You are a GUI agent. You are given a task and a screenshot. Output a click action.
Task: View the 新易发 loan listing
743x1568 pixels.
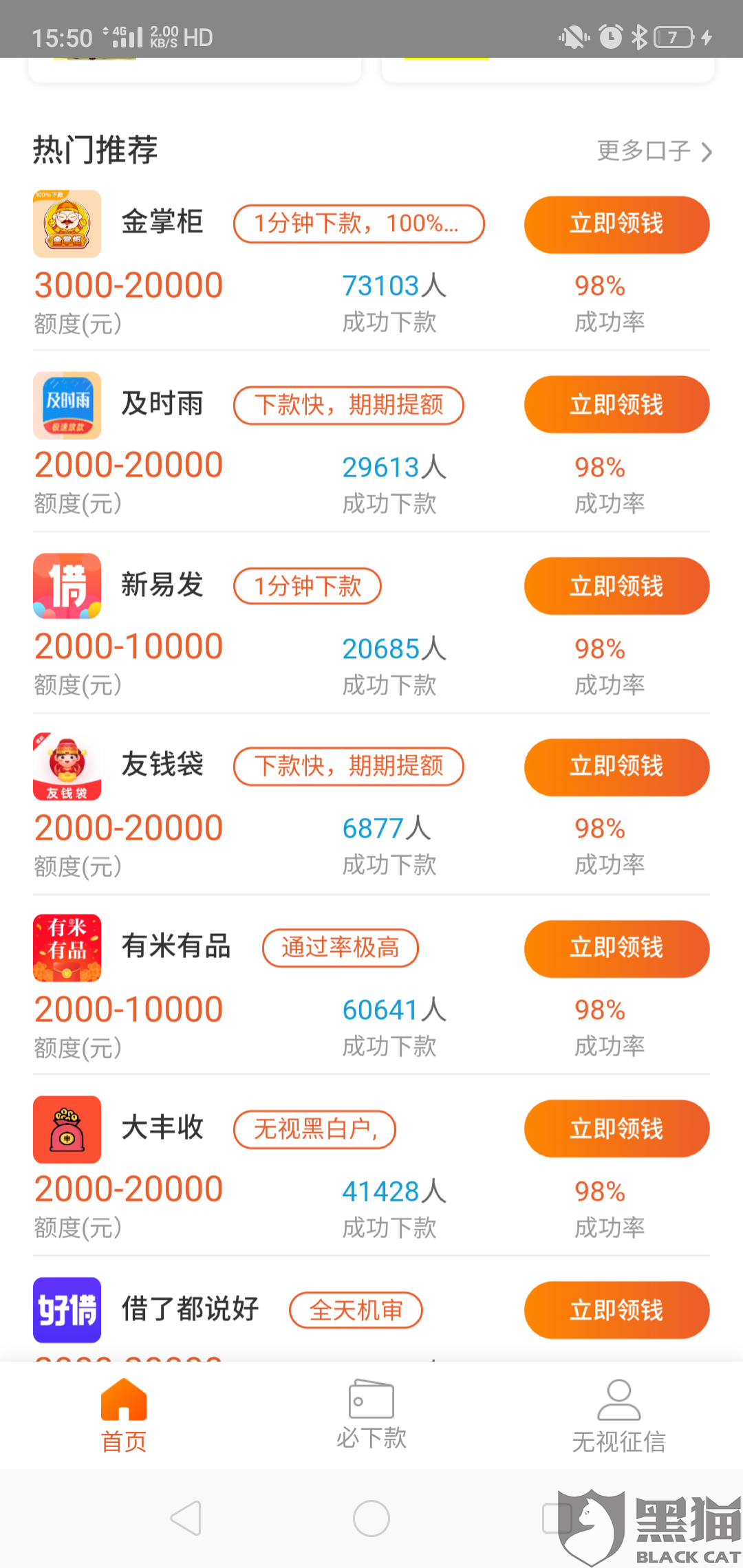click(x=162, y=586)
